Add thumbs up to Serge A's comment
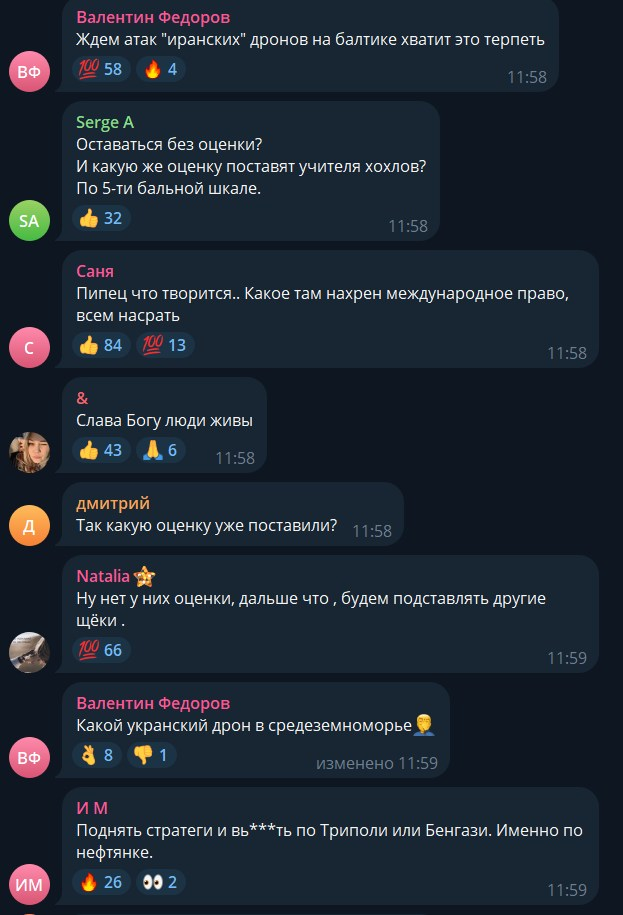 click(x=100, y=218)
